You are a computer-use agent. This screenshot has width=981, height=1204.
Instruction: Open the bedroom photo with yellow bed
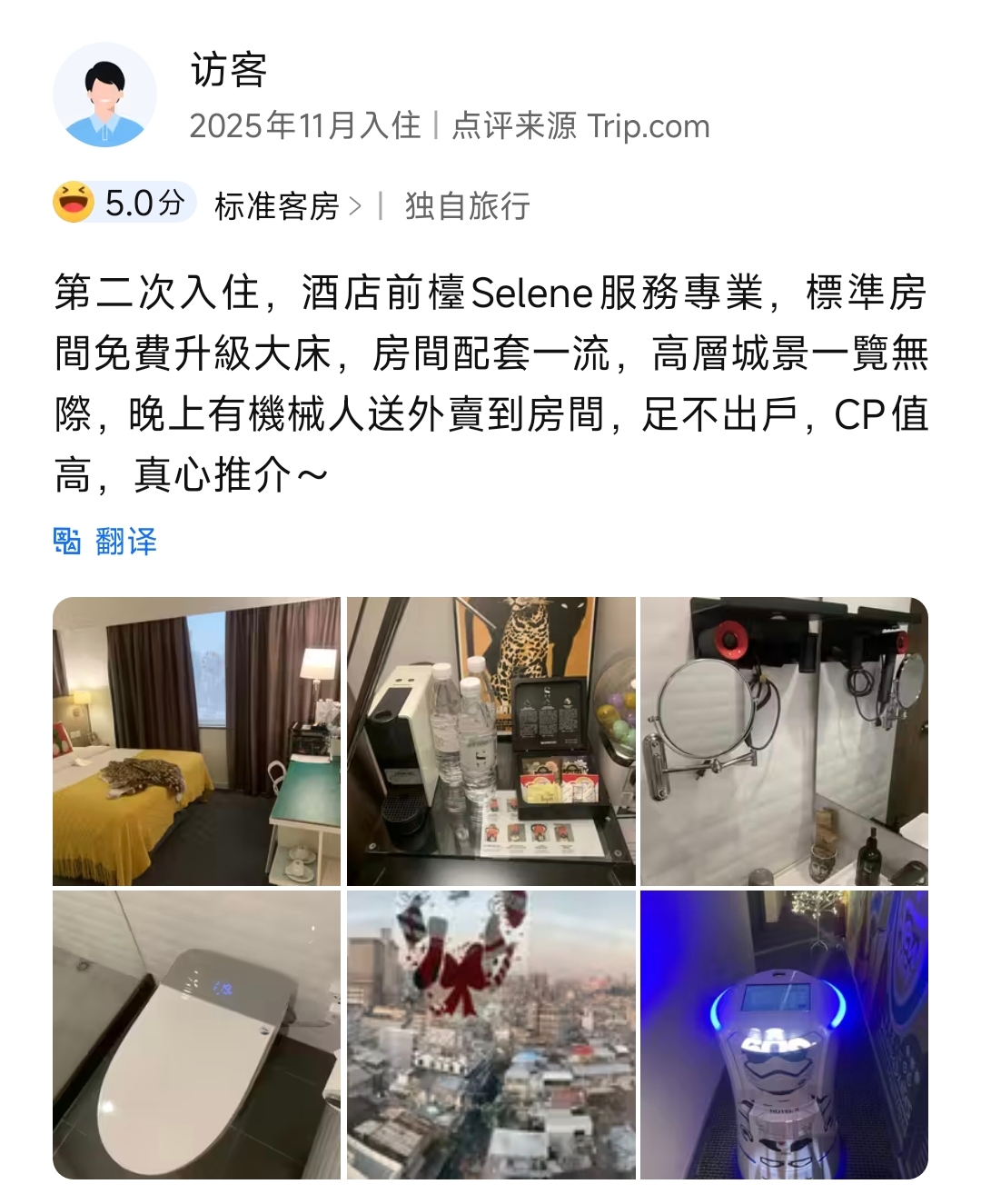(x=196, y=741)
